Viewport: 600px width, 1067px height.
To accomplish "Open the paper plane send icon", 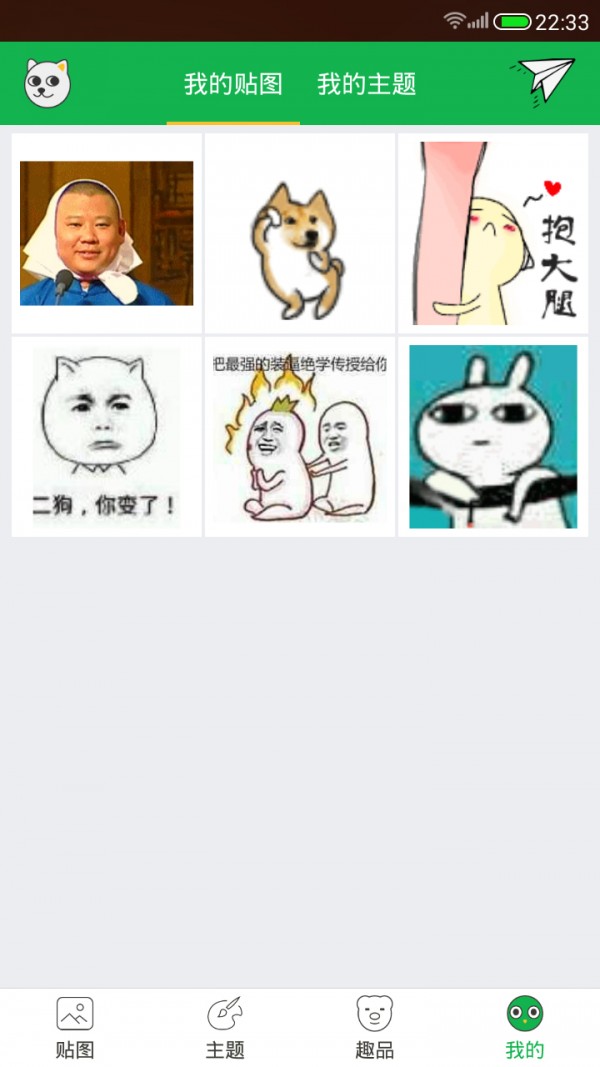I will 546,81.
